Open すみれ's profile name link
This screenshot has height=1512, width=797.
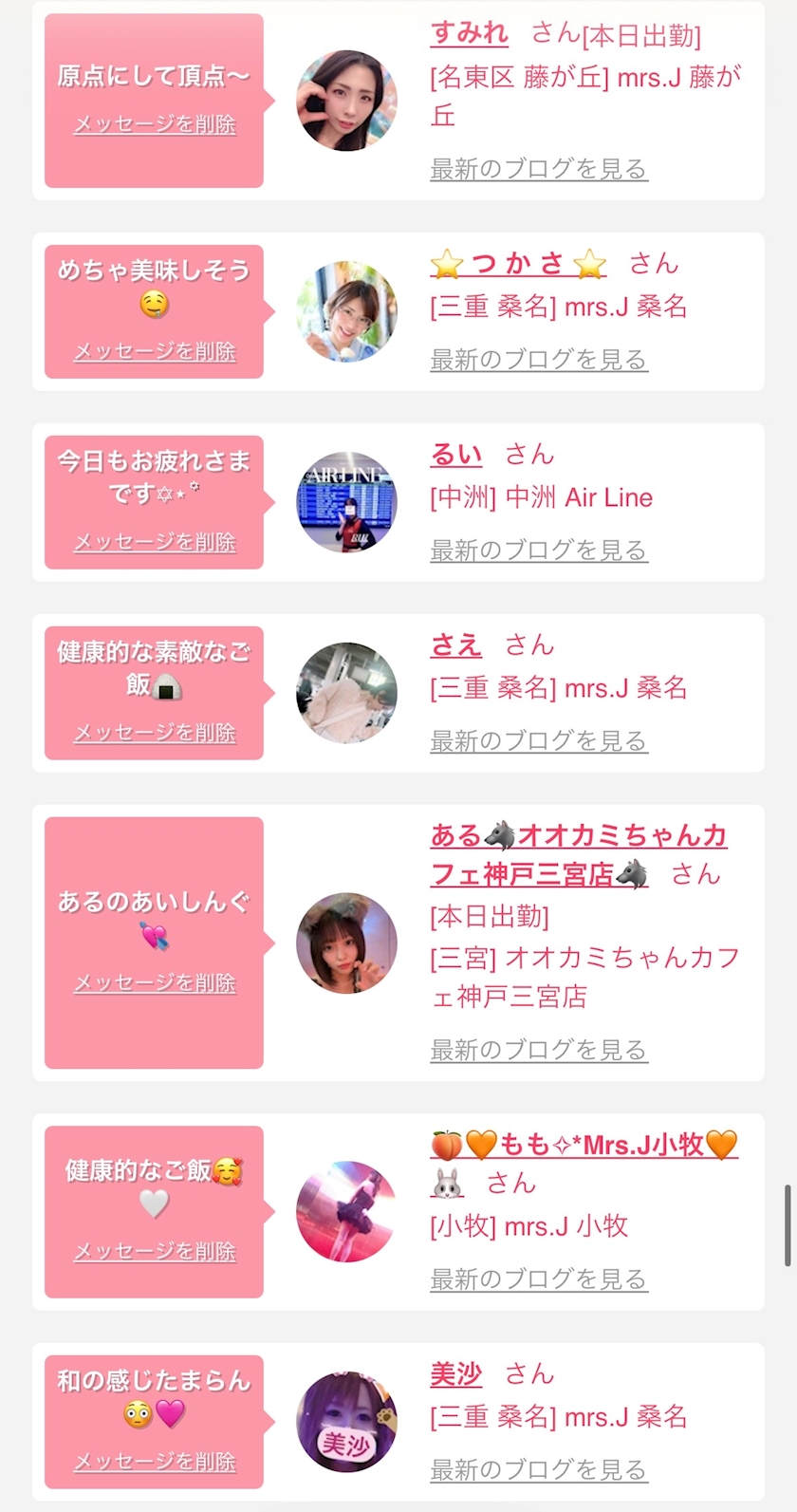pyautogui.click(x=470, y=33)
